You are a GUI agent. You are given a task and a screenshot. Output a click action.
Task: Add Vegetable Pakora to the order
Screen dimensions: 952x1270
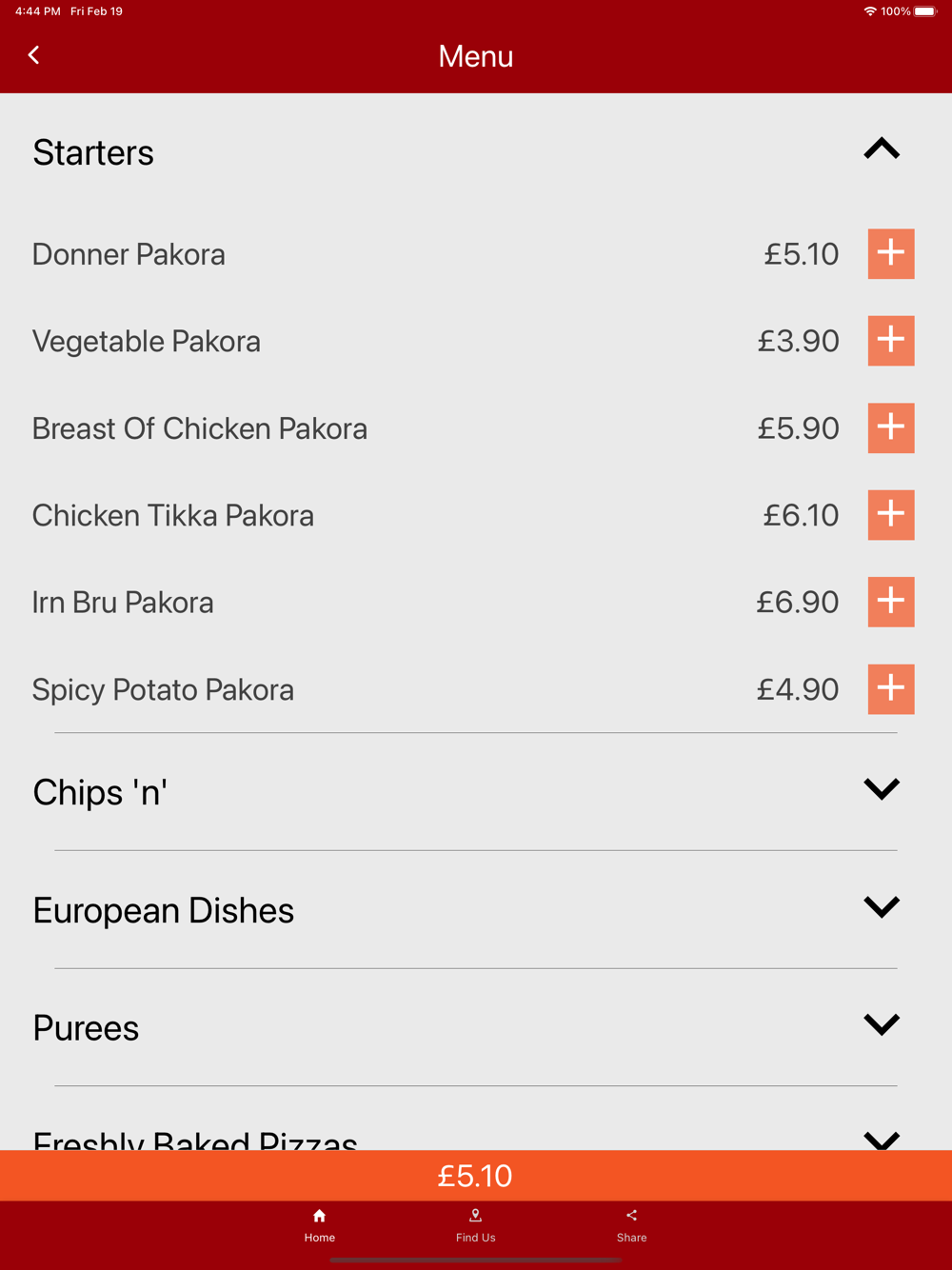pos(891,341)
